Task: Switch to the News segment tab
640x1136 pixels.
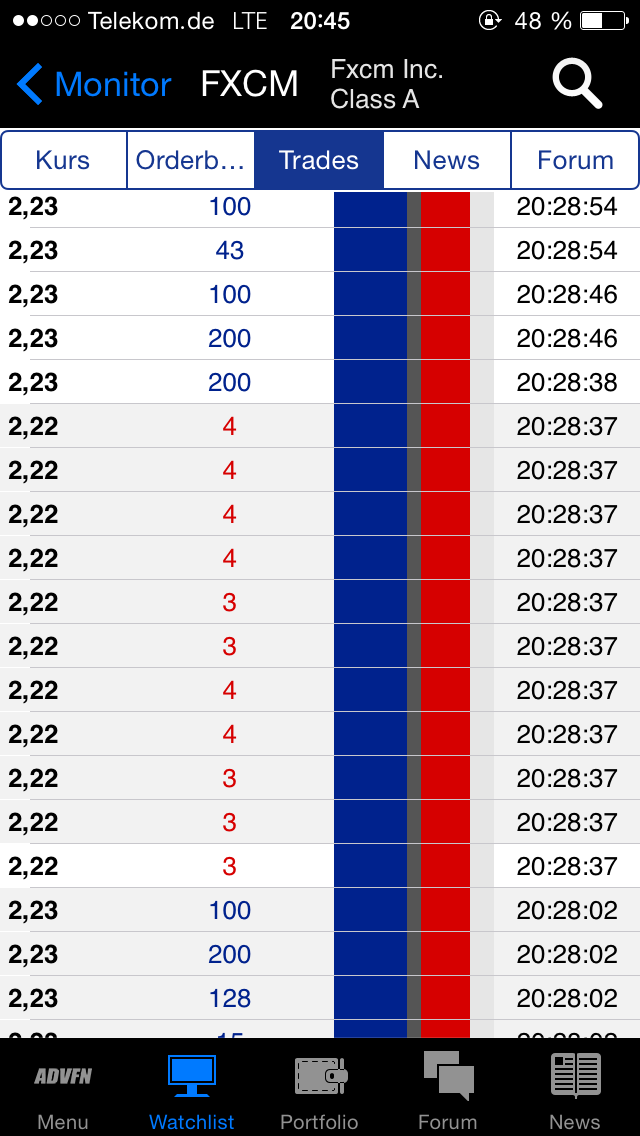Action: [446, 160]
